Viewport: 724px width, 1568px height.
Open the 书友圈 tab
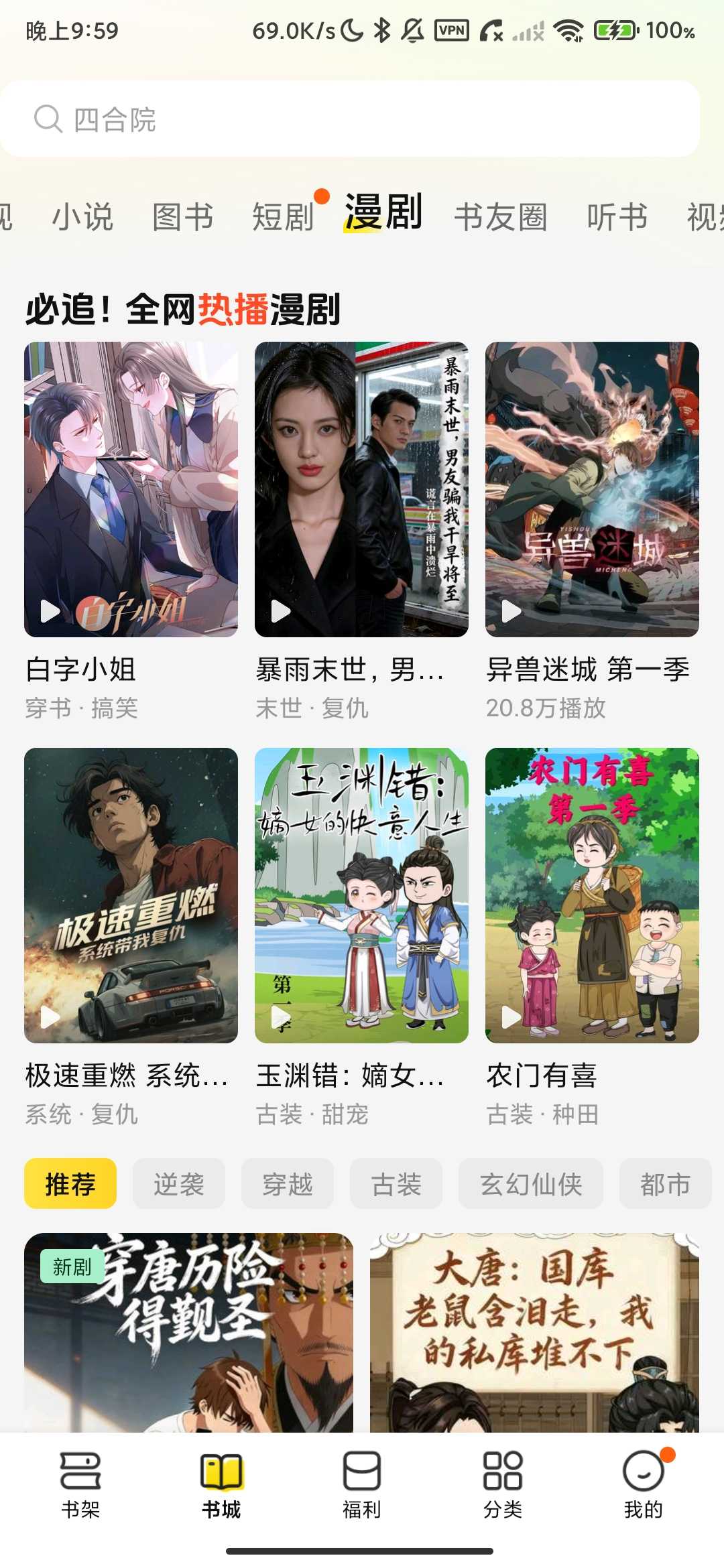click(x=501, y=217)
